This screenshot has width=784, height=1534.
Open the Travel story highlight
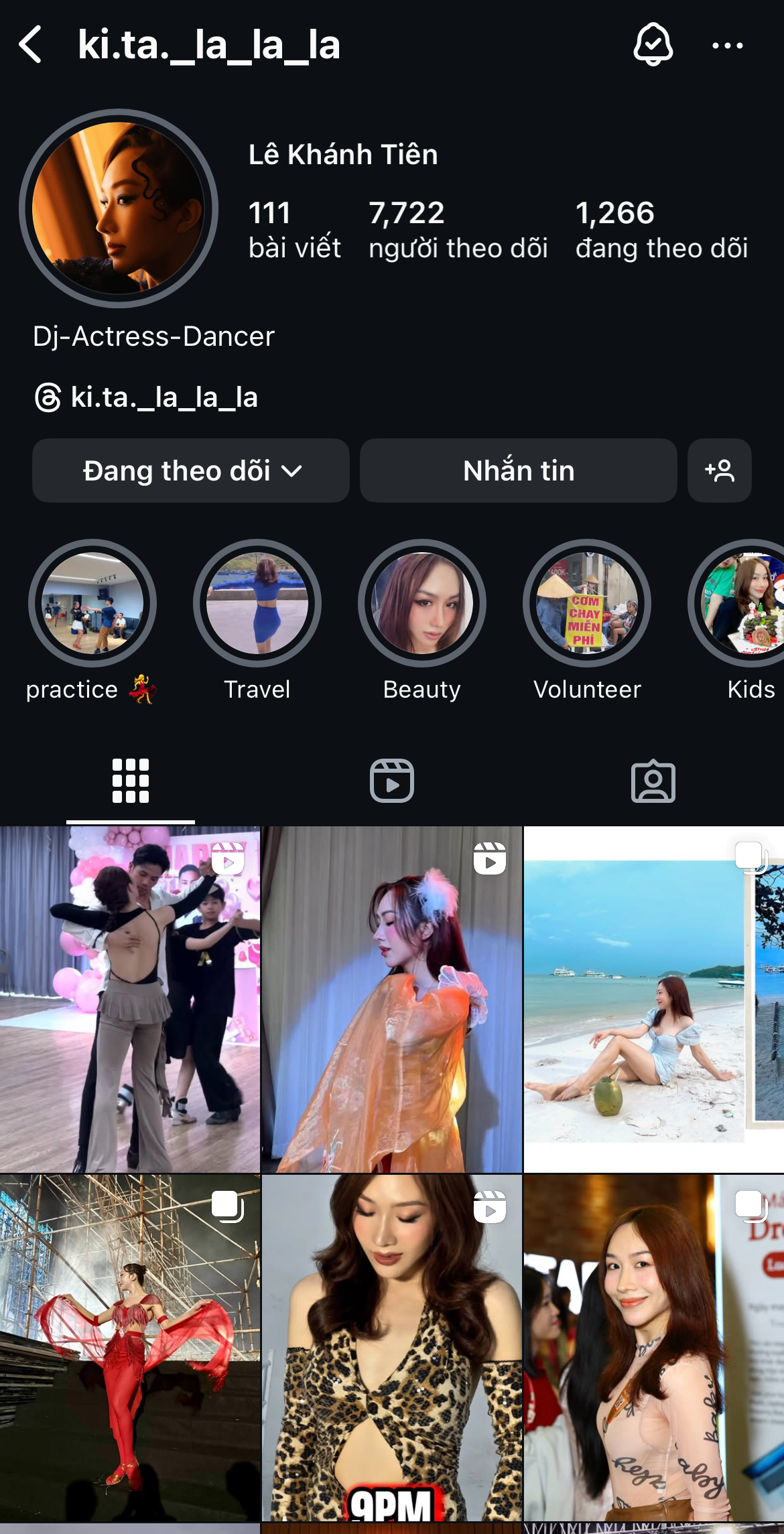[x=257, y=603]
